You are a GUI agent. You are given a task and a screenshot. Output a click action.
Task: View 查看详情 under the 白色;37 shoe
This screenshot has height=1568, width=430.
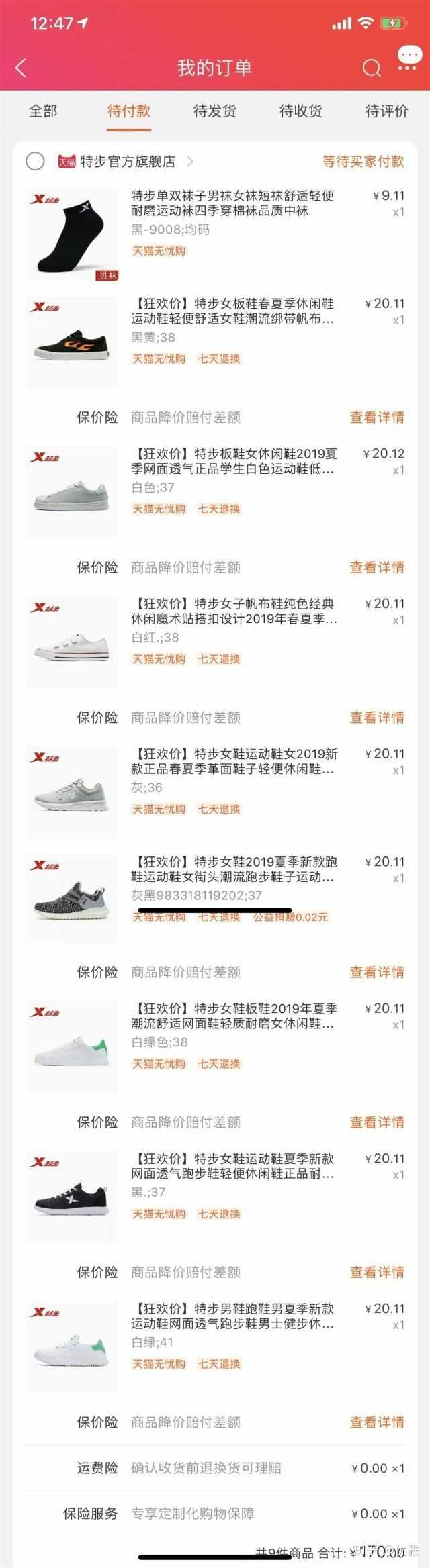coord(377,568)
